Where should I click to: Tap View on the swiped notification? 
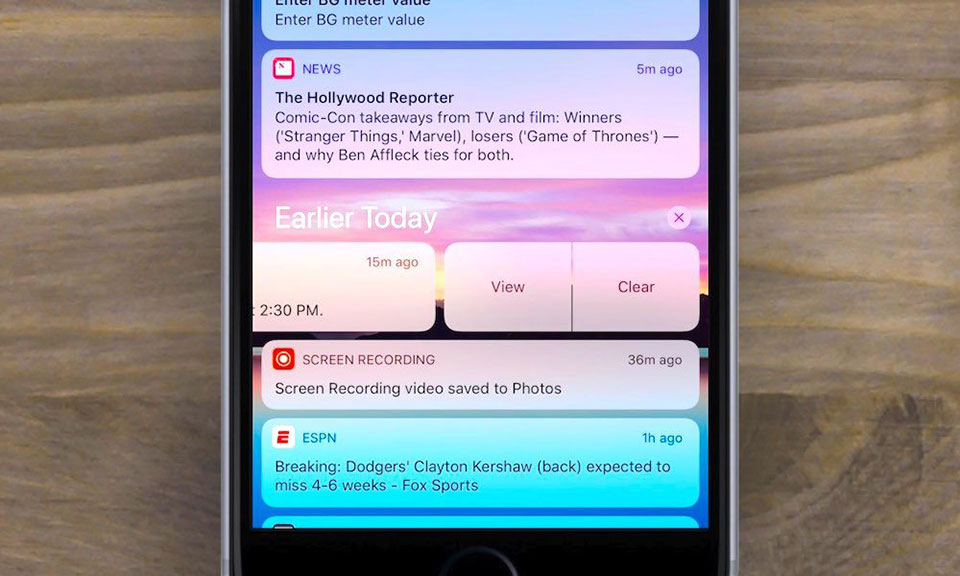(508, 287)
